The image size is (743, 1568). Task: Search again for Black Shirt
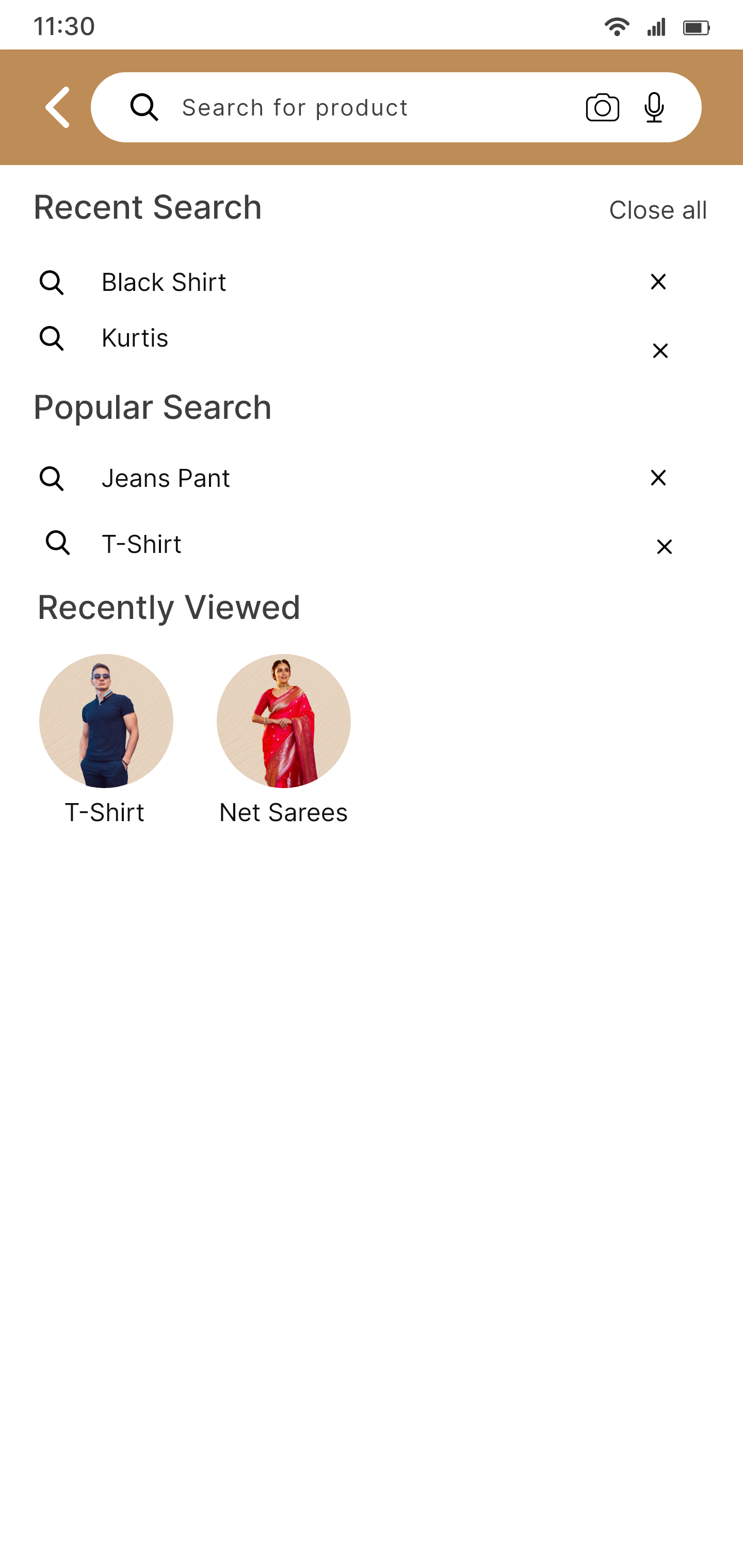[163, 283]
